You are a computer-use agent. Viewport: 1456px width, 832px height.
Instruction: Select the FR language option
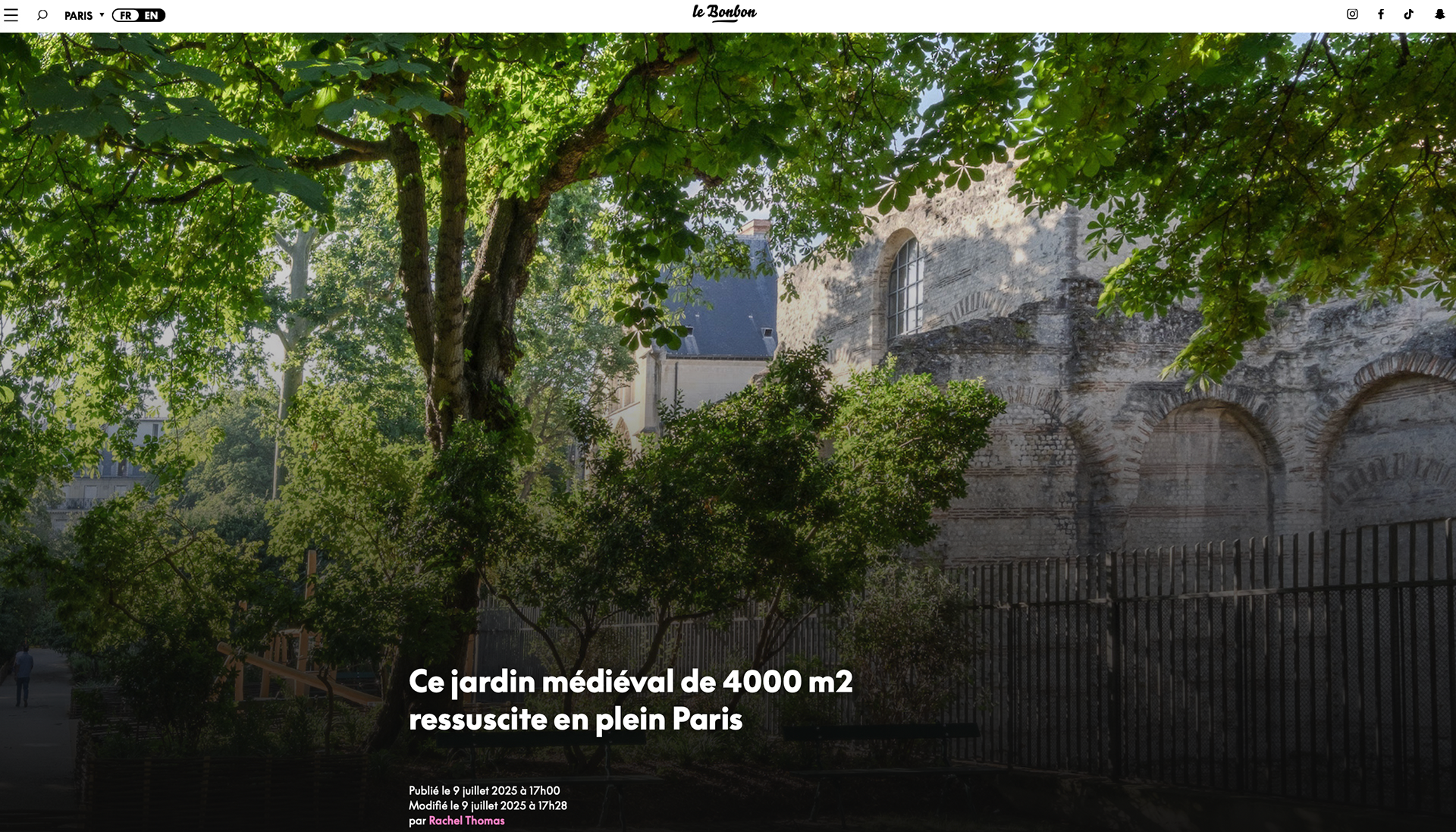(x=126, y=15)
